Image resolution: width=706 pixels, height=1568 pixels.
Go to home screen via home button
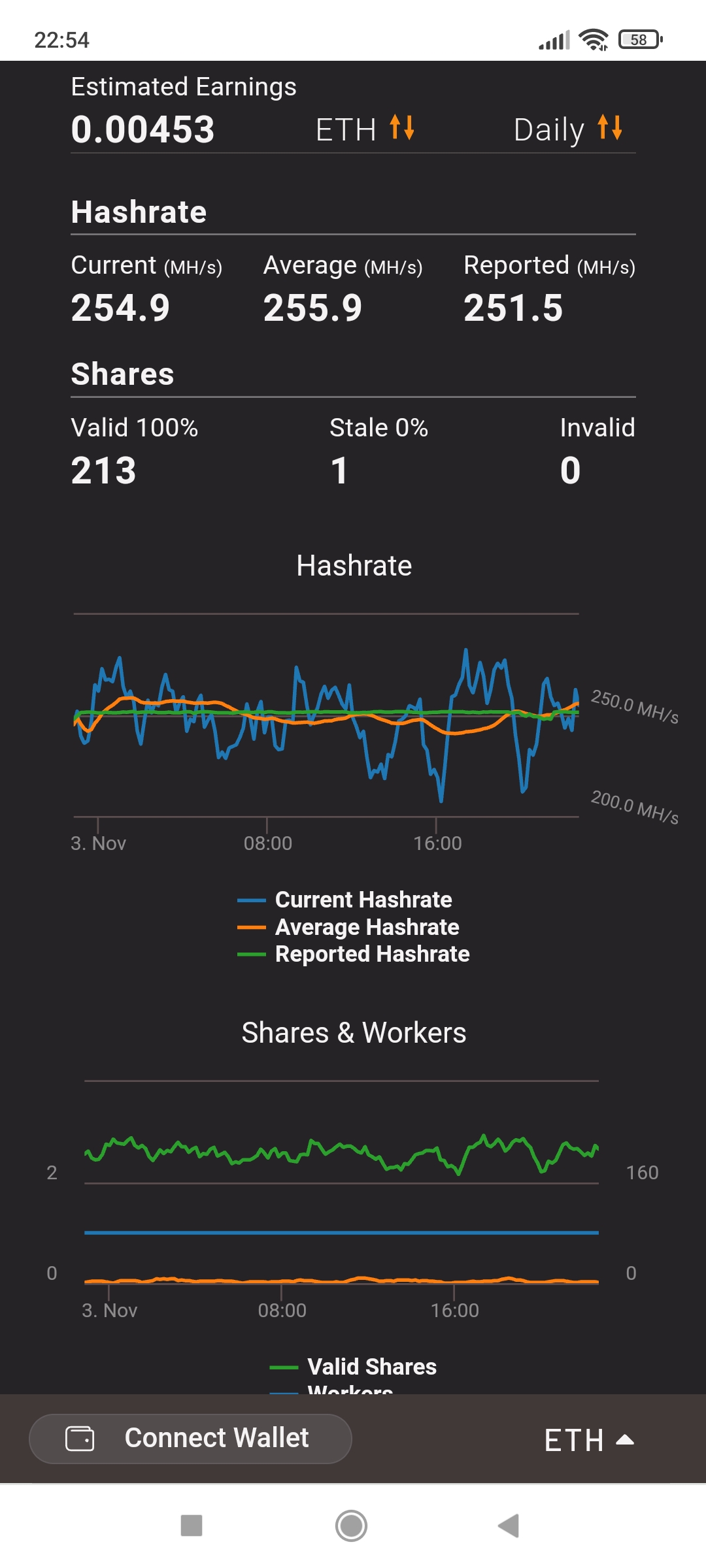click(x=352, y=1526)
